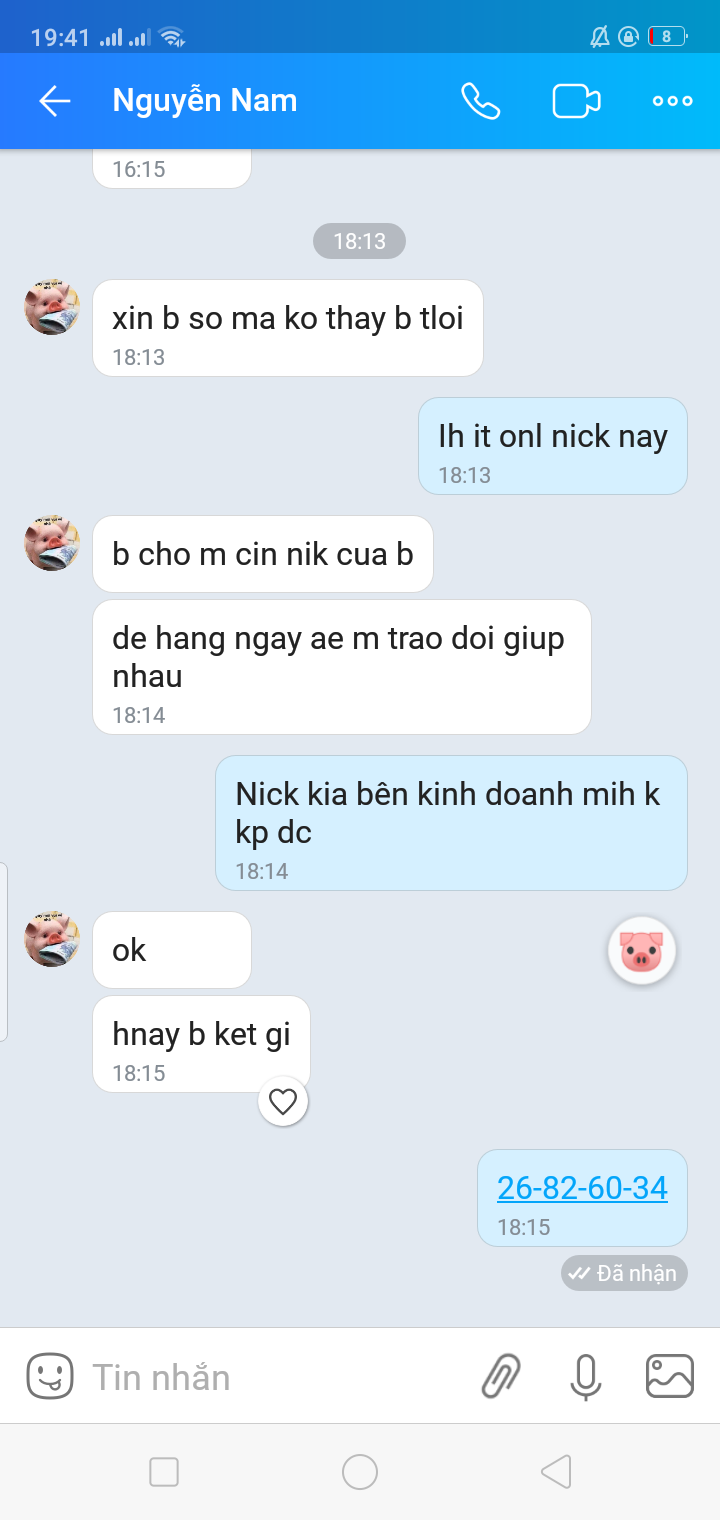Like the "hnay b ket gi" message
The image size is (720, 1520).
[283, 1101]
